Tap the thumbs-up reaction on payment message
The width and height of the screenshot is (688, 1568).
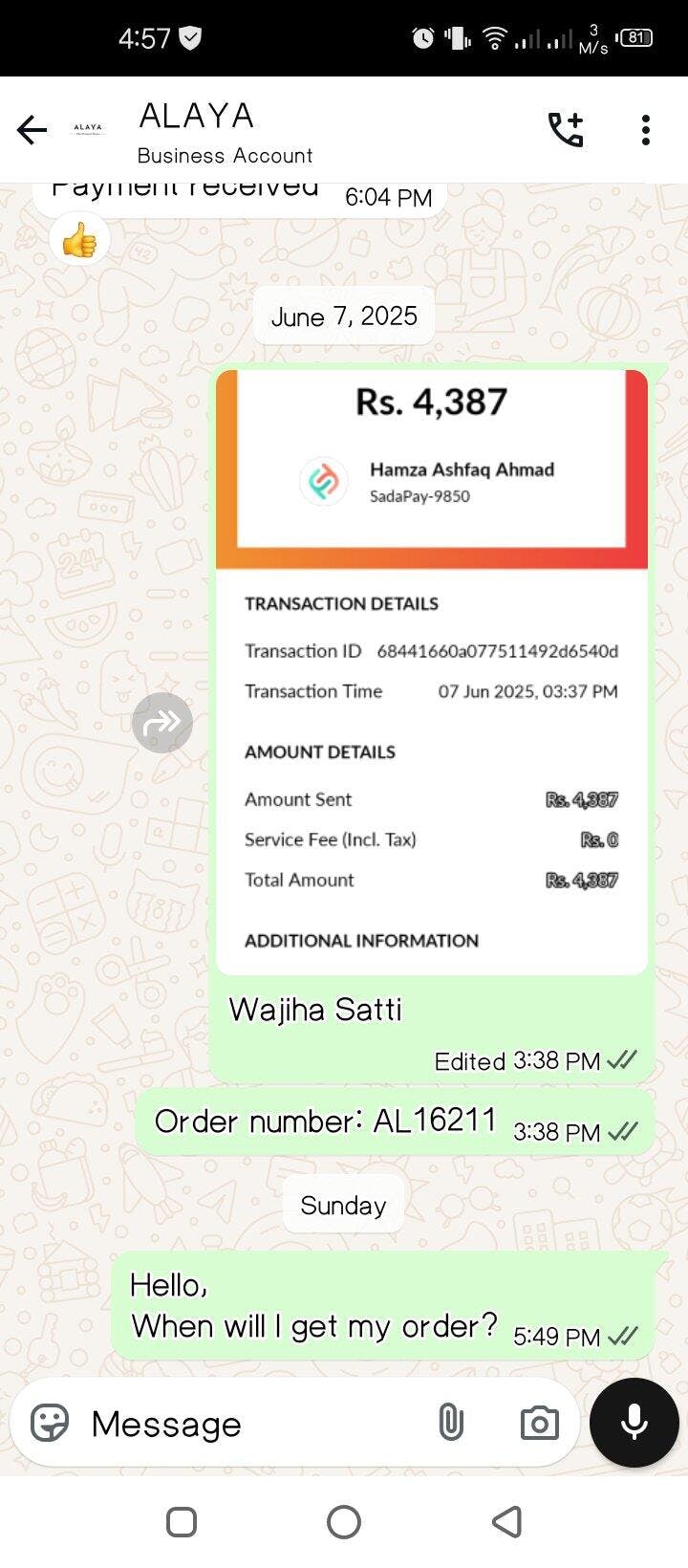click(79, 240)
